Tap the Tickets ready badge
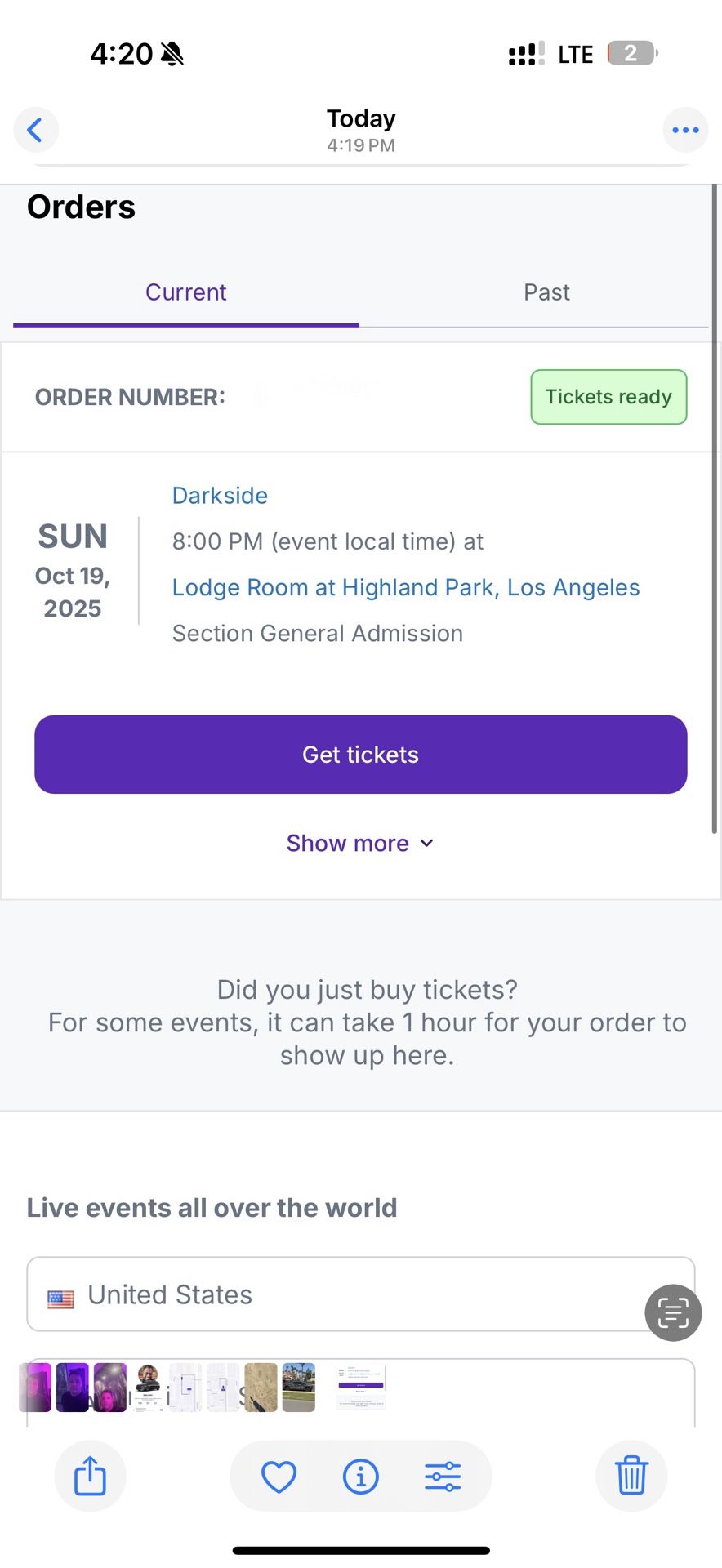 click(608, 397)
